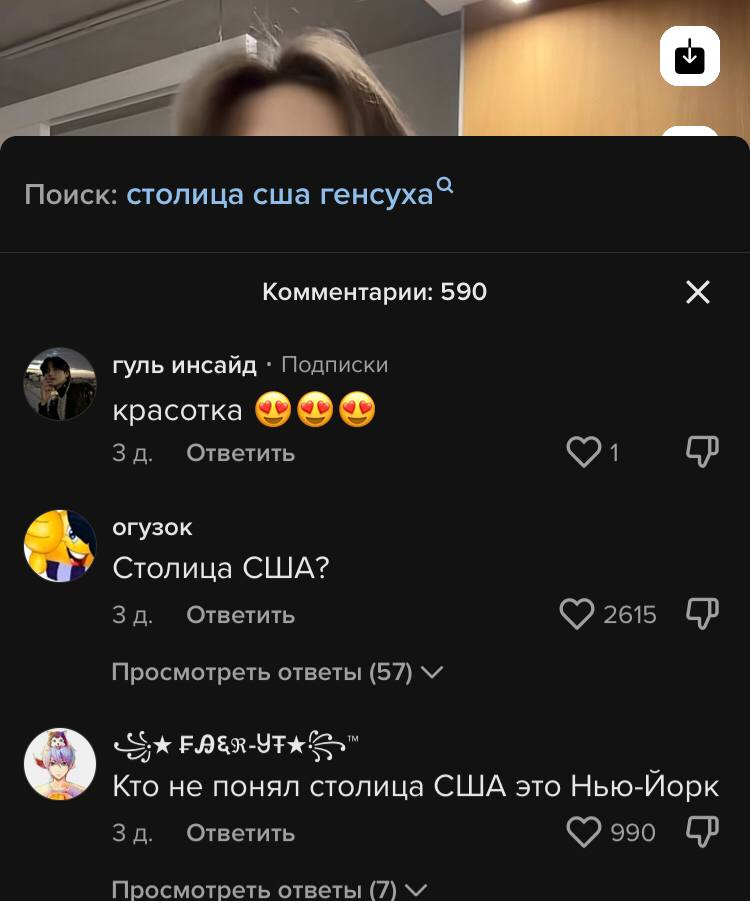The width and height of the screenshot is (750, 901).
Task: Reply to the "Кто не понял" comment
Action: pyautogui.click(x=240, y=833)
